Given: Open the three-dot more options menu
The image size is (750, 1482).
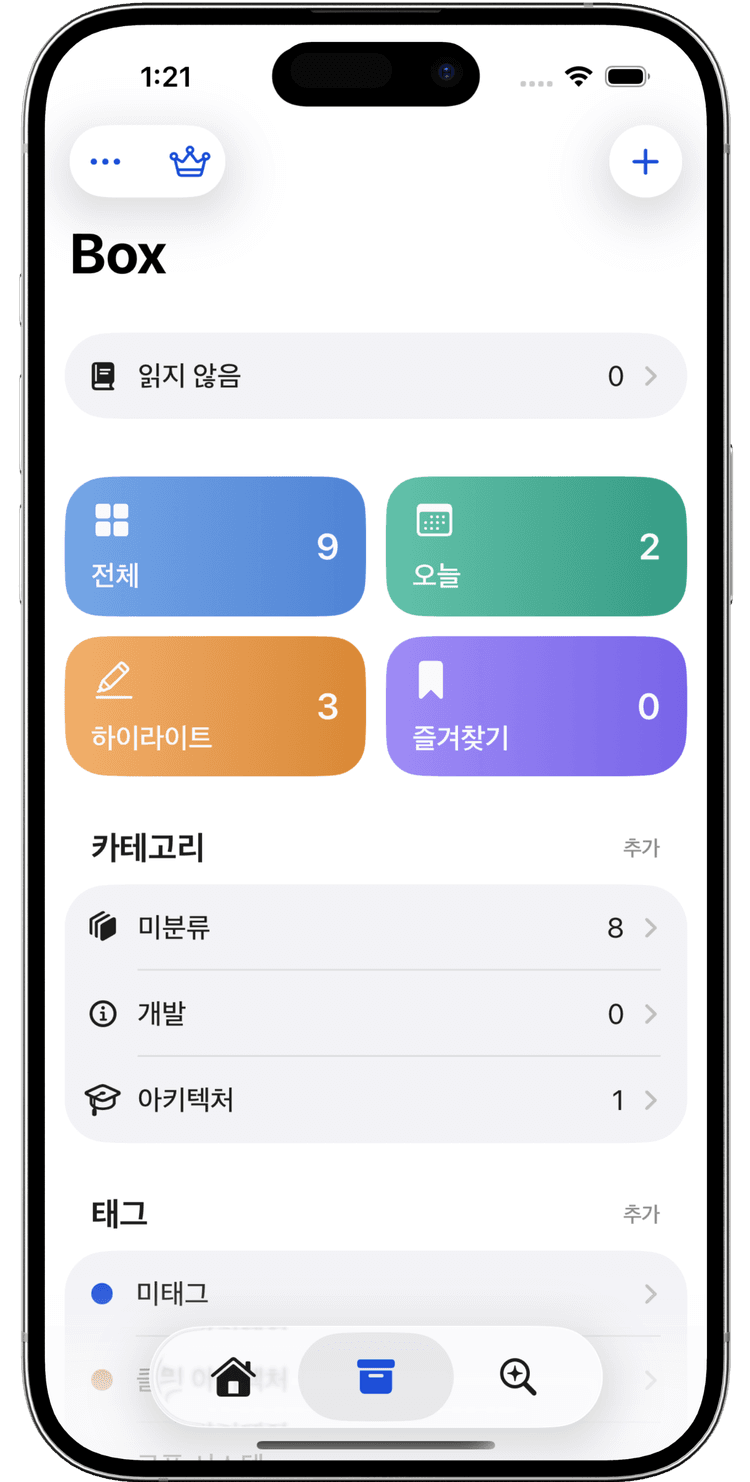Looking at the screenshot, I should click(x=106, y=162).
